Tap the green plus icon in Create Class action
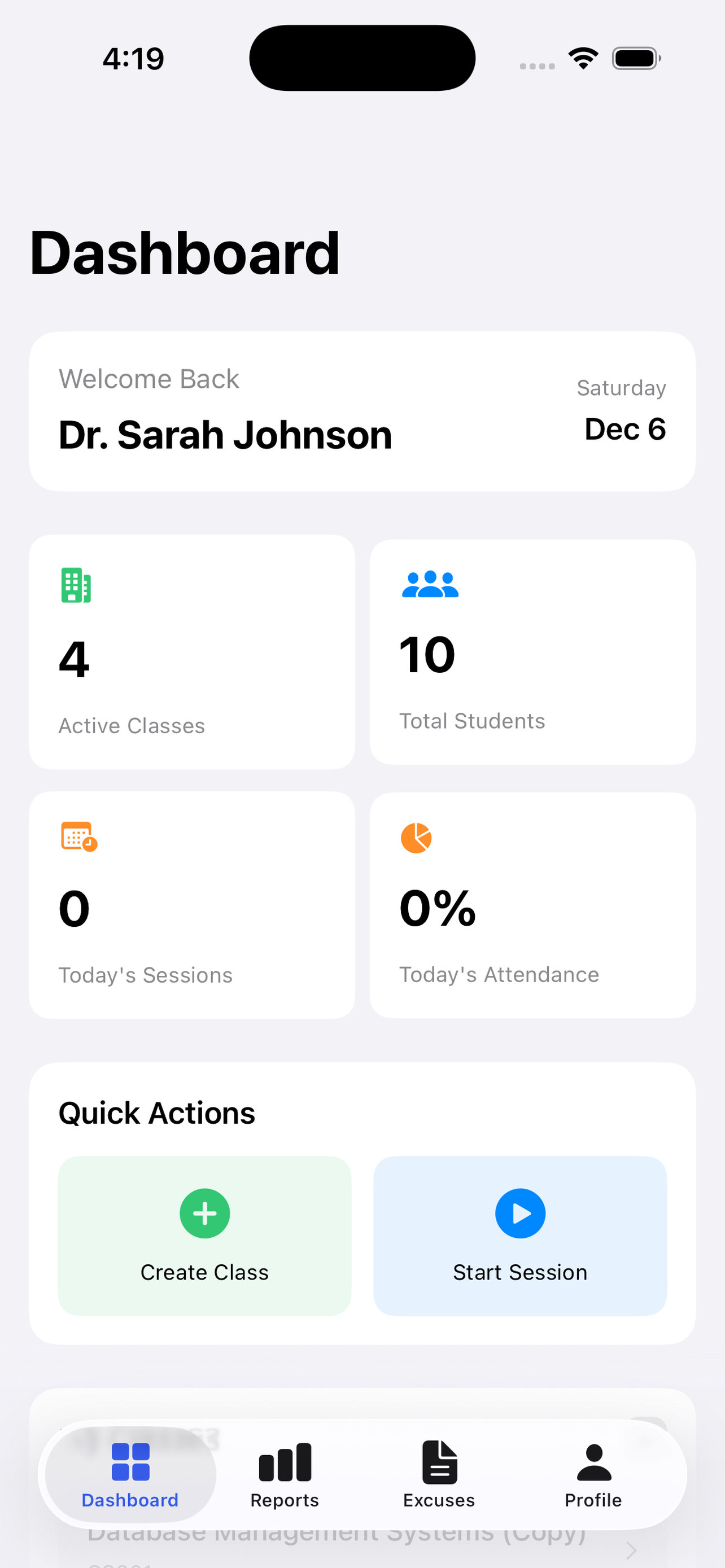Screen dimensions: 725x1568 (x=204, y=1213)
